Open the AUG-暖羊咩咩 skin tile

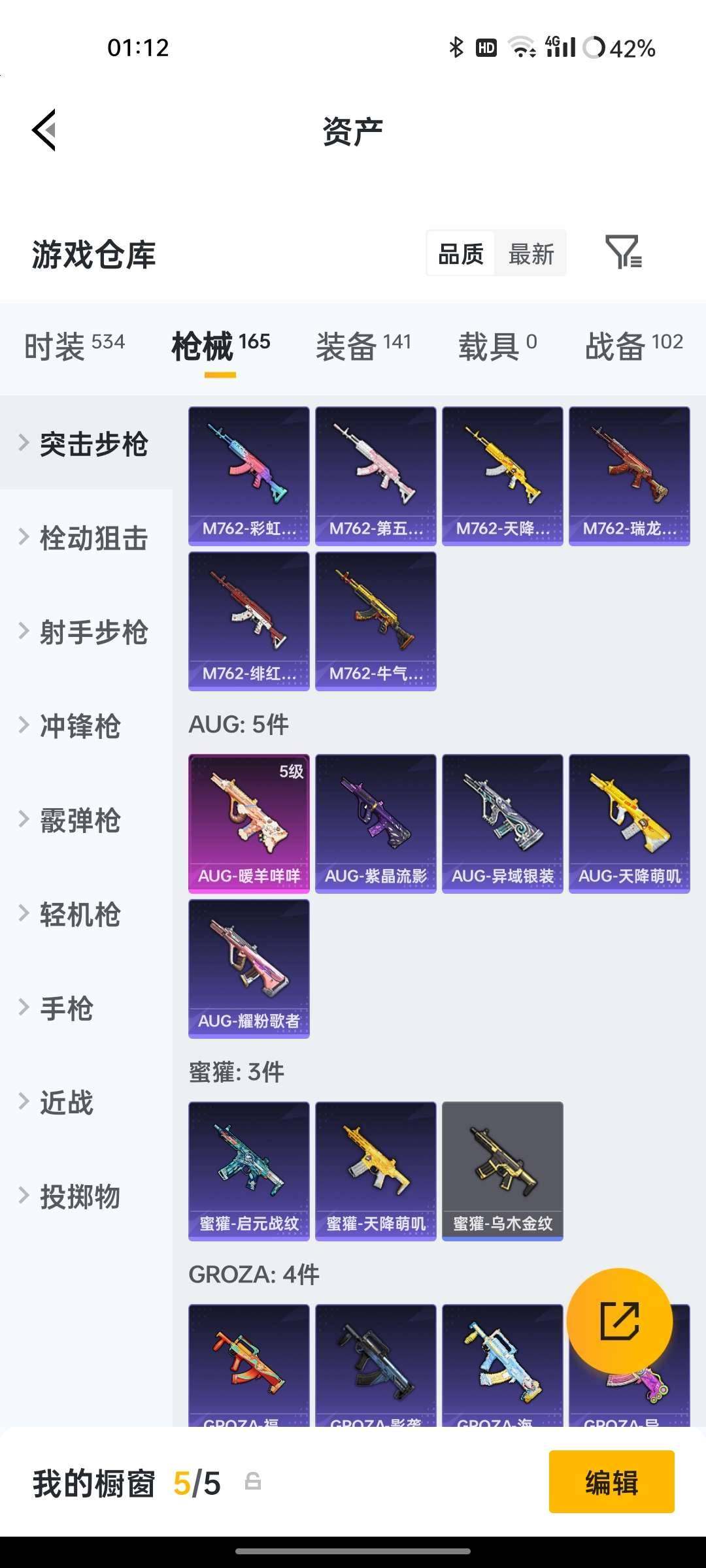point(249,823)
